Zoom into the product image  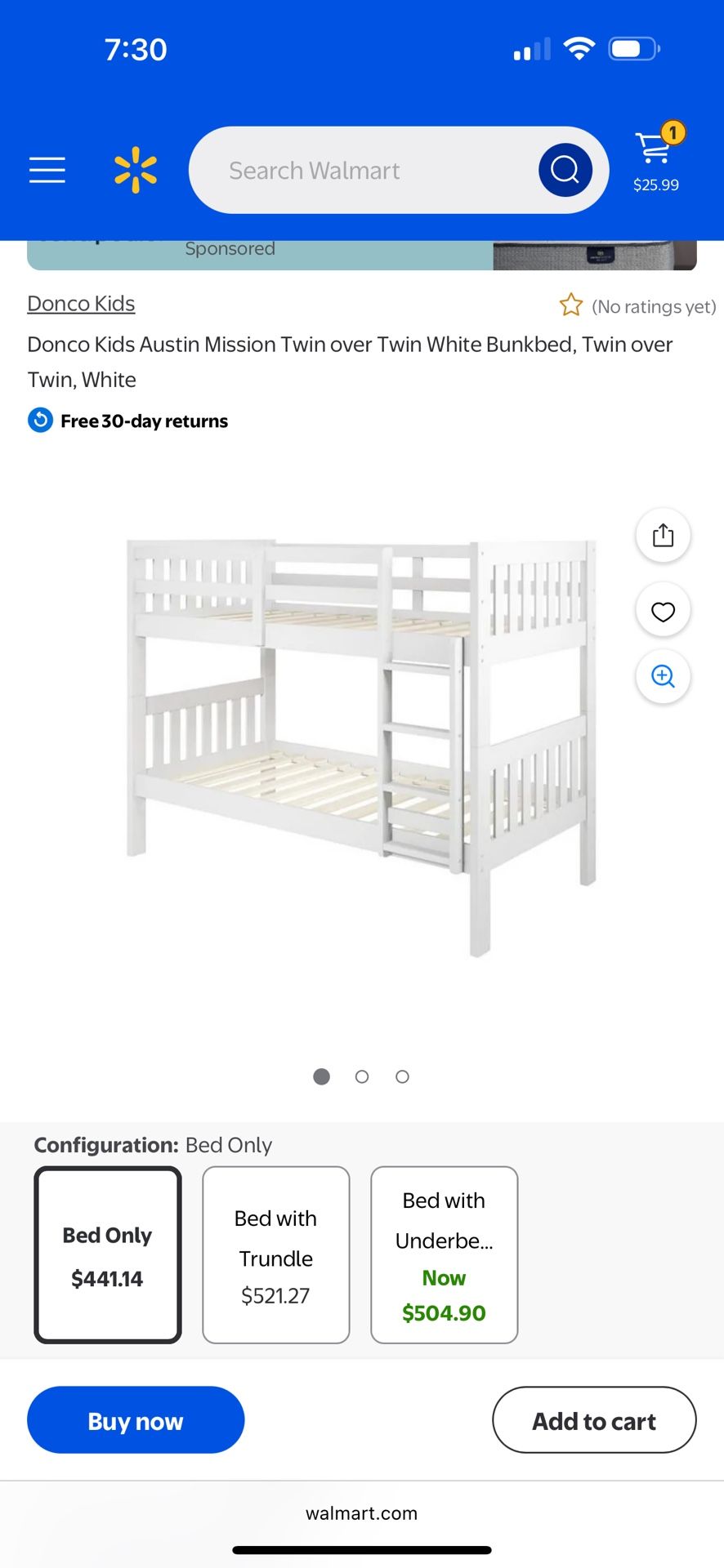pos(663,676)
